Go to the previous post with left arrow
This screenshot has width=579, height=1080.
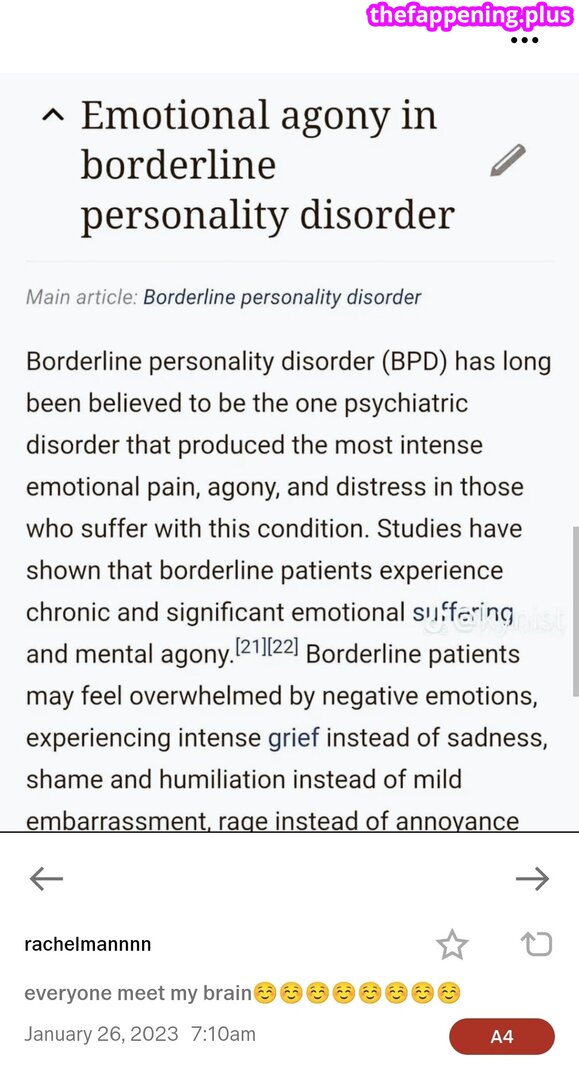tap(46, 879)
